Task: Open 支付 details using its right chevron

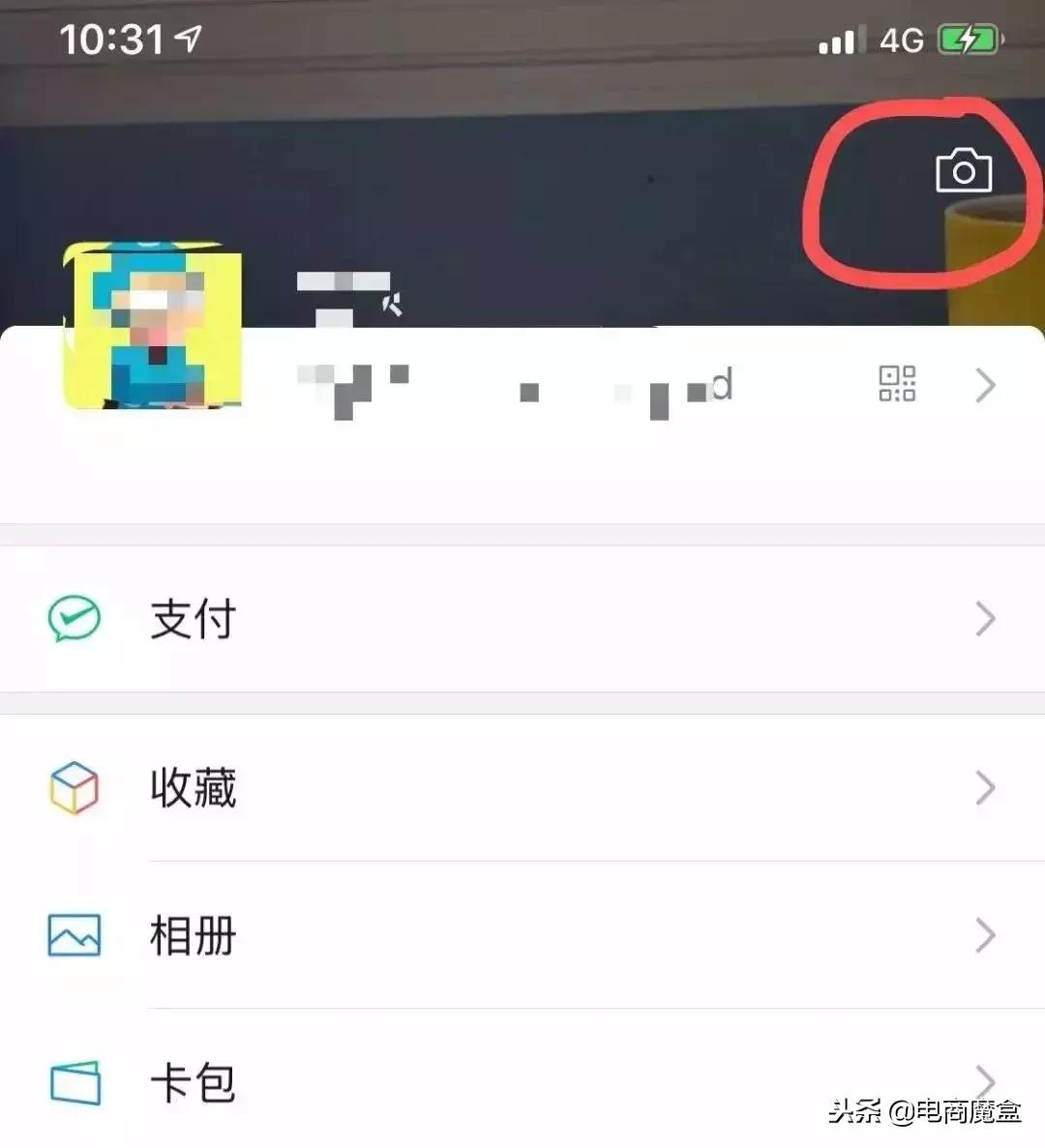Action: 984,619
